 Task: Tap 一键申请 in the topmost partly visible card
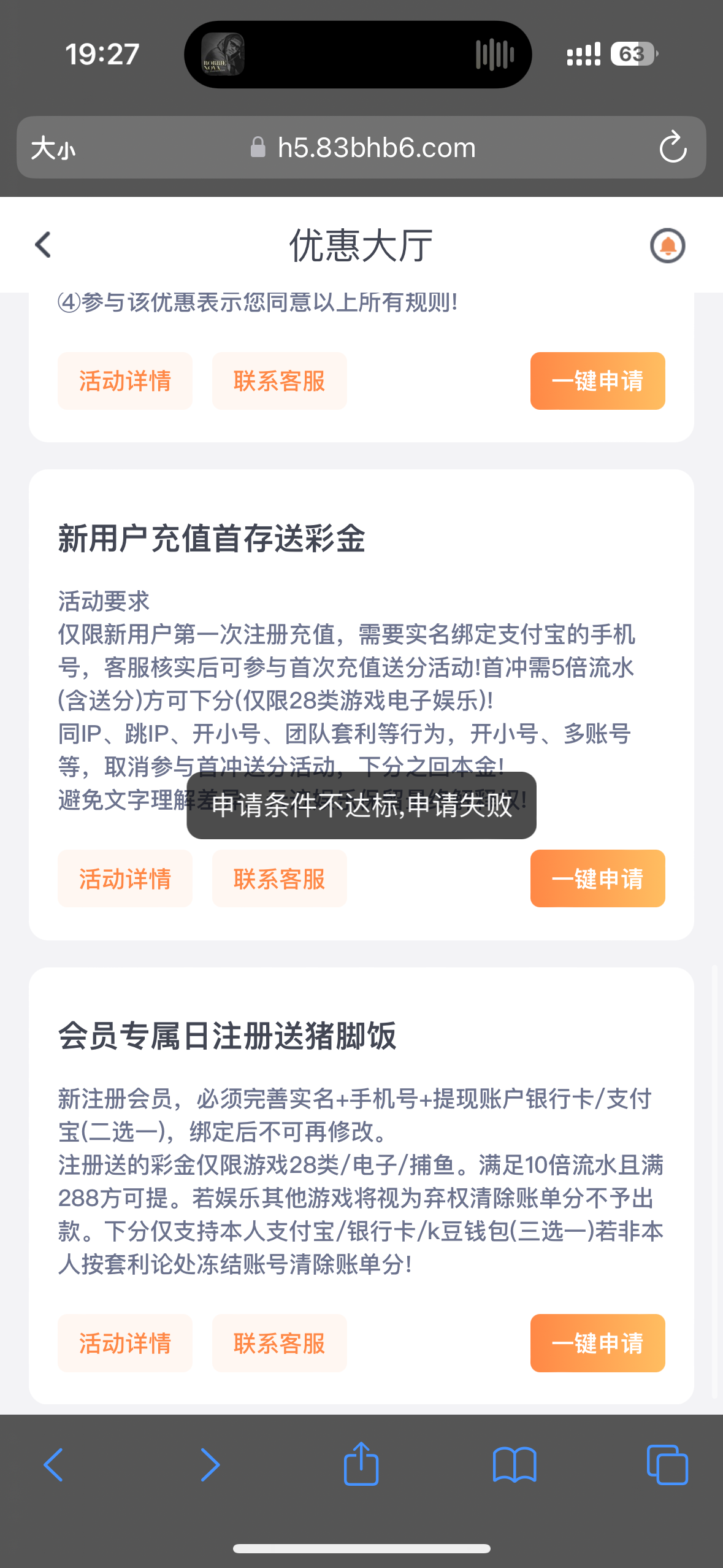597,381
